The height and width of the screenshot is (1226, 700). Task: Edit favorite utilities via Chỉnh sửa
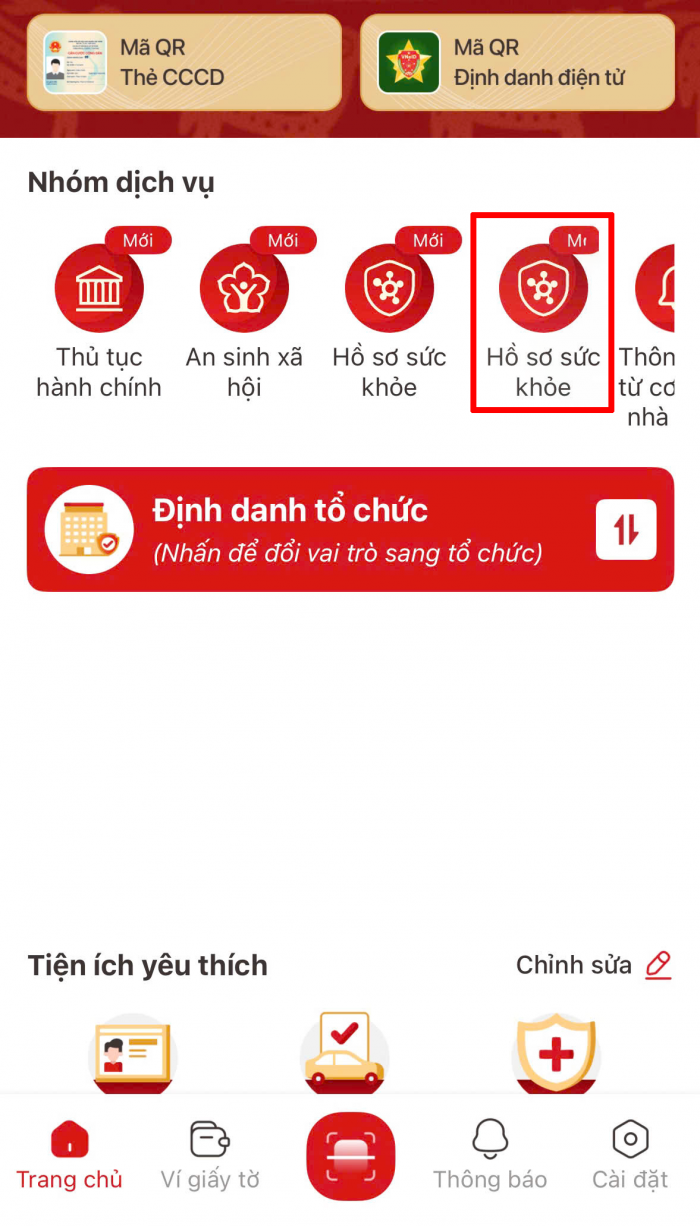click(x=594, y=965)
